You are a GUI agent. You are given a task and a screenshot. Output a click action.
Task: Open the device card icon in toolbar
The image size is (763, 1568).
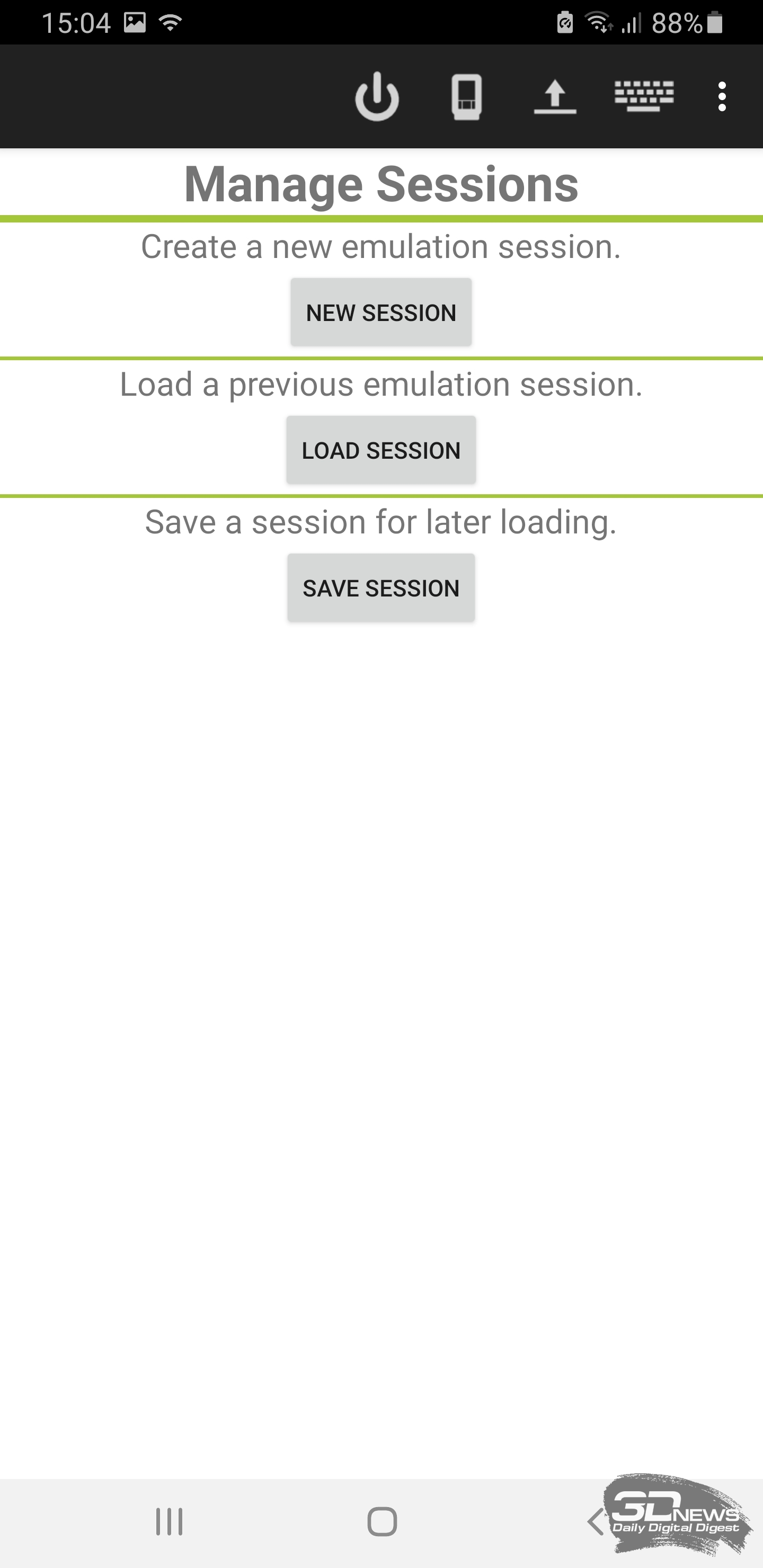[x=466, y=97]
